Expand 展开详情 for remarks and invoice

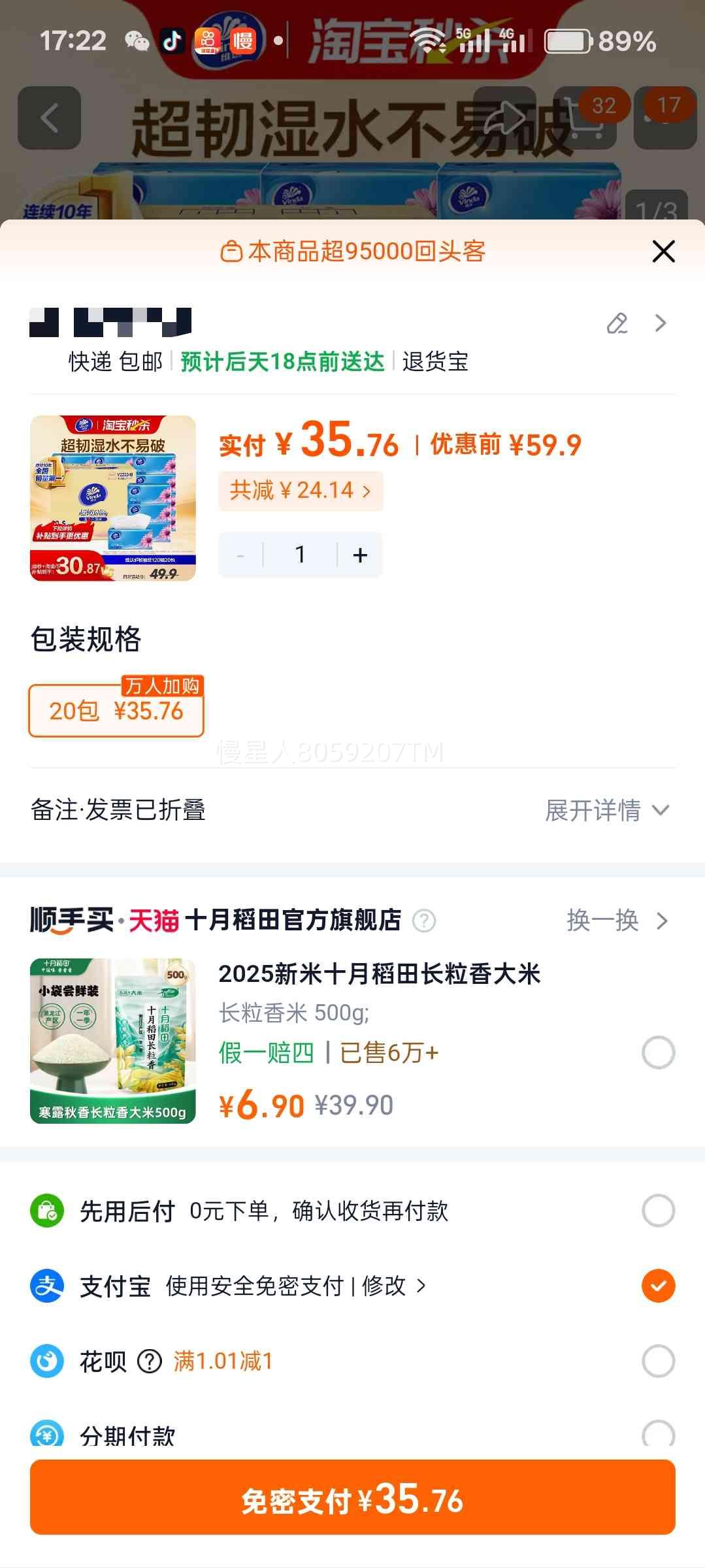(604, 811)
